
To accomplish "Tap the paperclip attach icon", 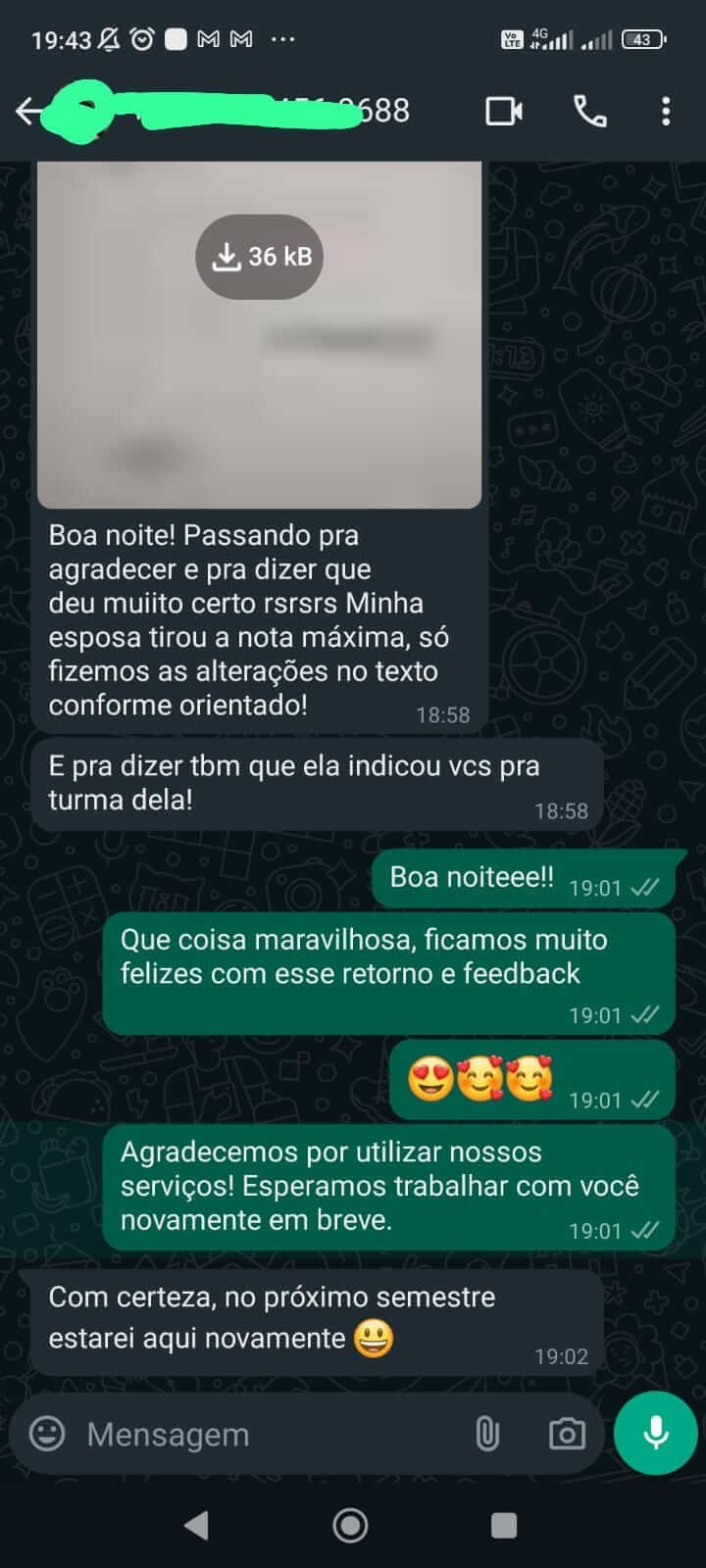I will 487,1434.
